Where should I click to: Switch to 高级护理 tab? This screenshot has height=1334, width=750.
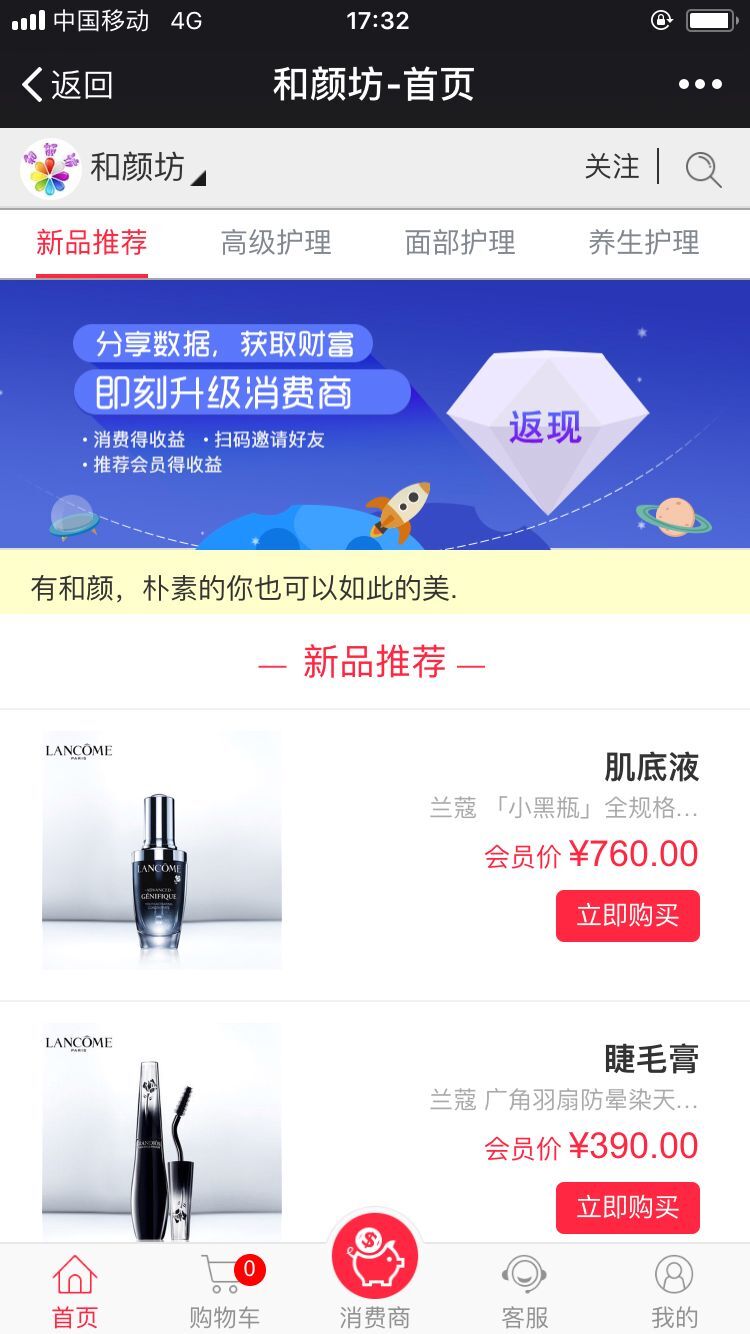[276, 243]
